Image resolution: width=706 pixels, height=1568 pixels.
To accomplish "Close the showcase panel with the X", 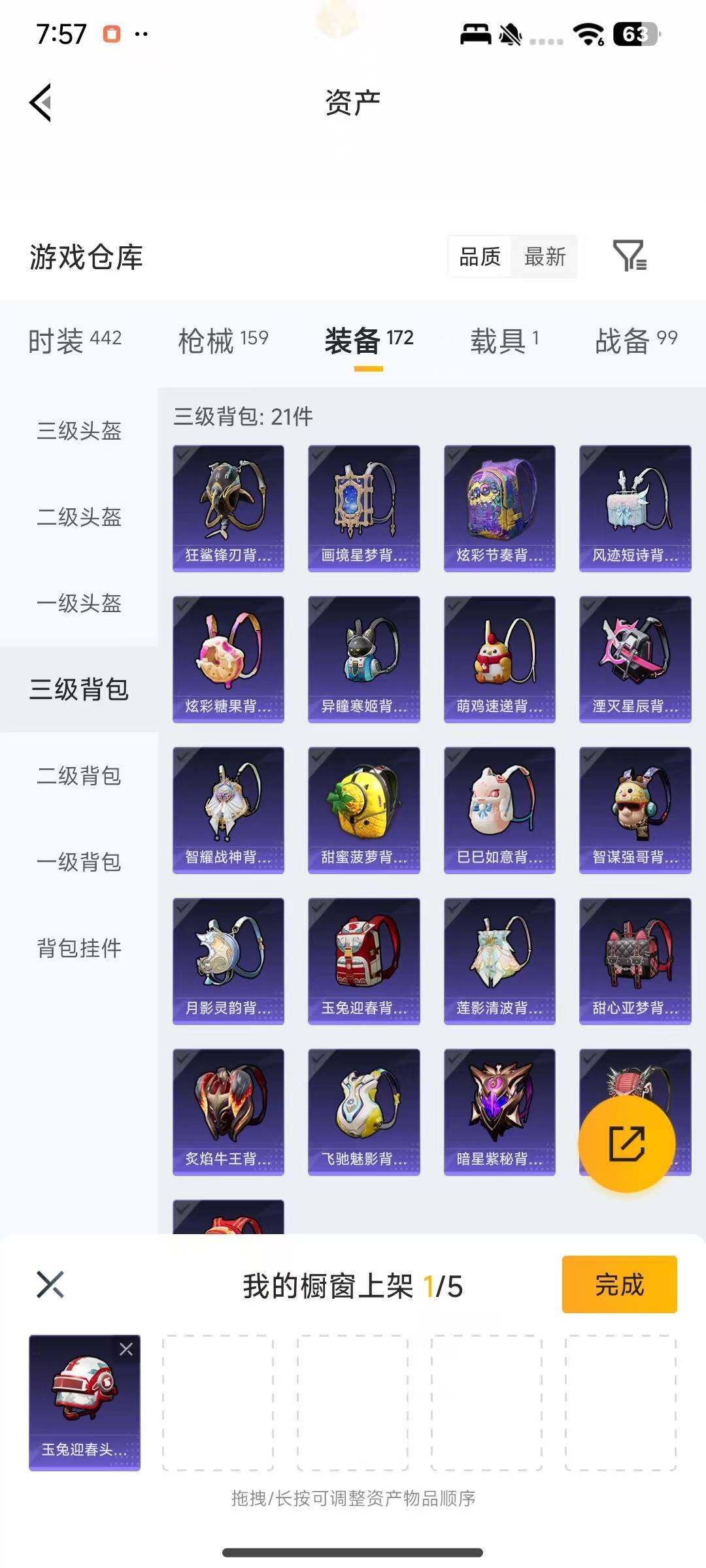I will (49, 1284).
